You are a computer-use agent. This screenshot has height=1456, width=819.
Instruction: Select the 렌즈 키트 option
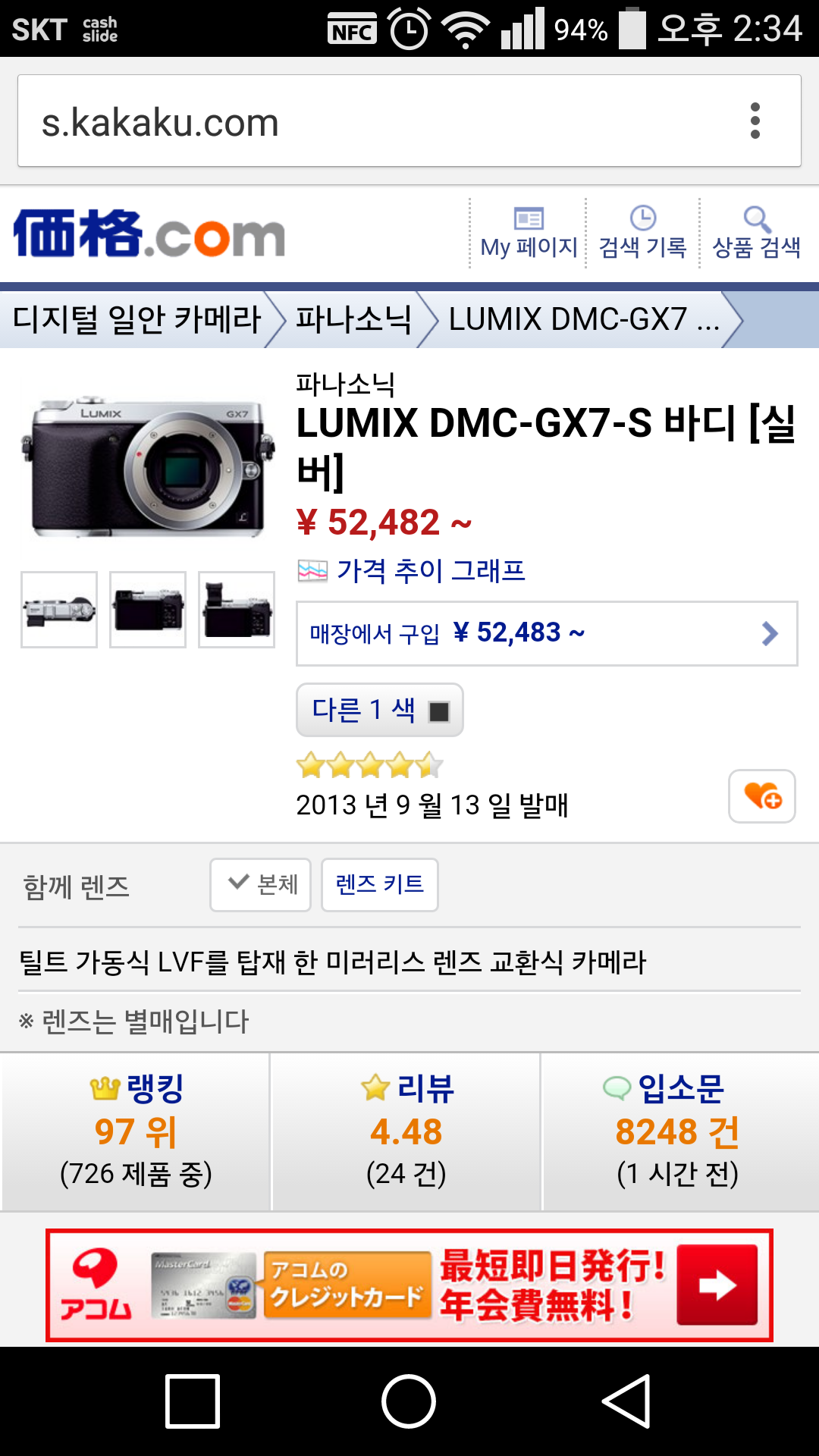coord(379,884)
